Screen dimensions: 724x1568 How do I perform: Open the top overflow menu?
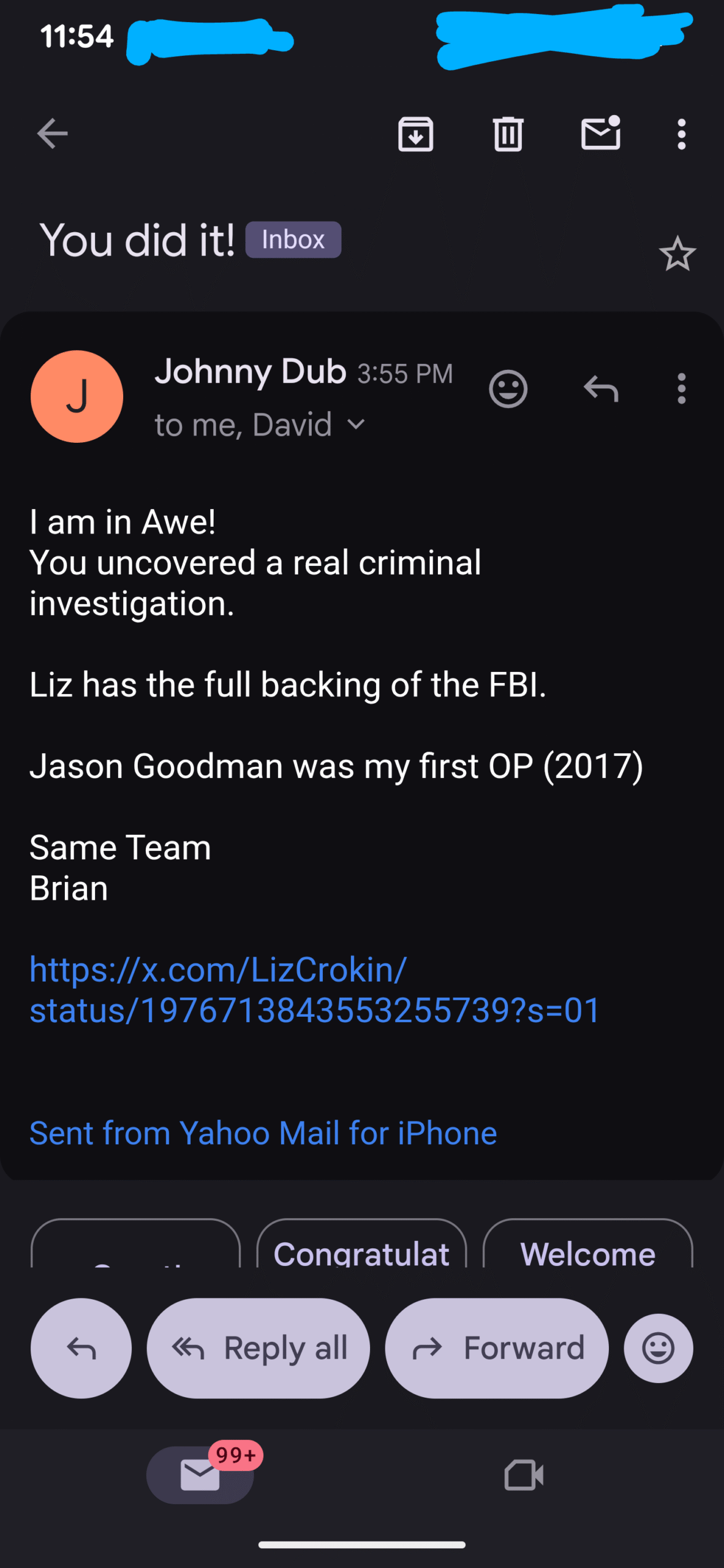(x=681, y=134)
